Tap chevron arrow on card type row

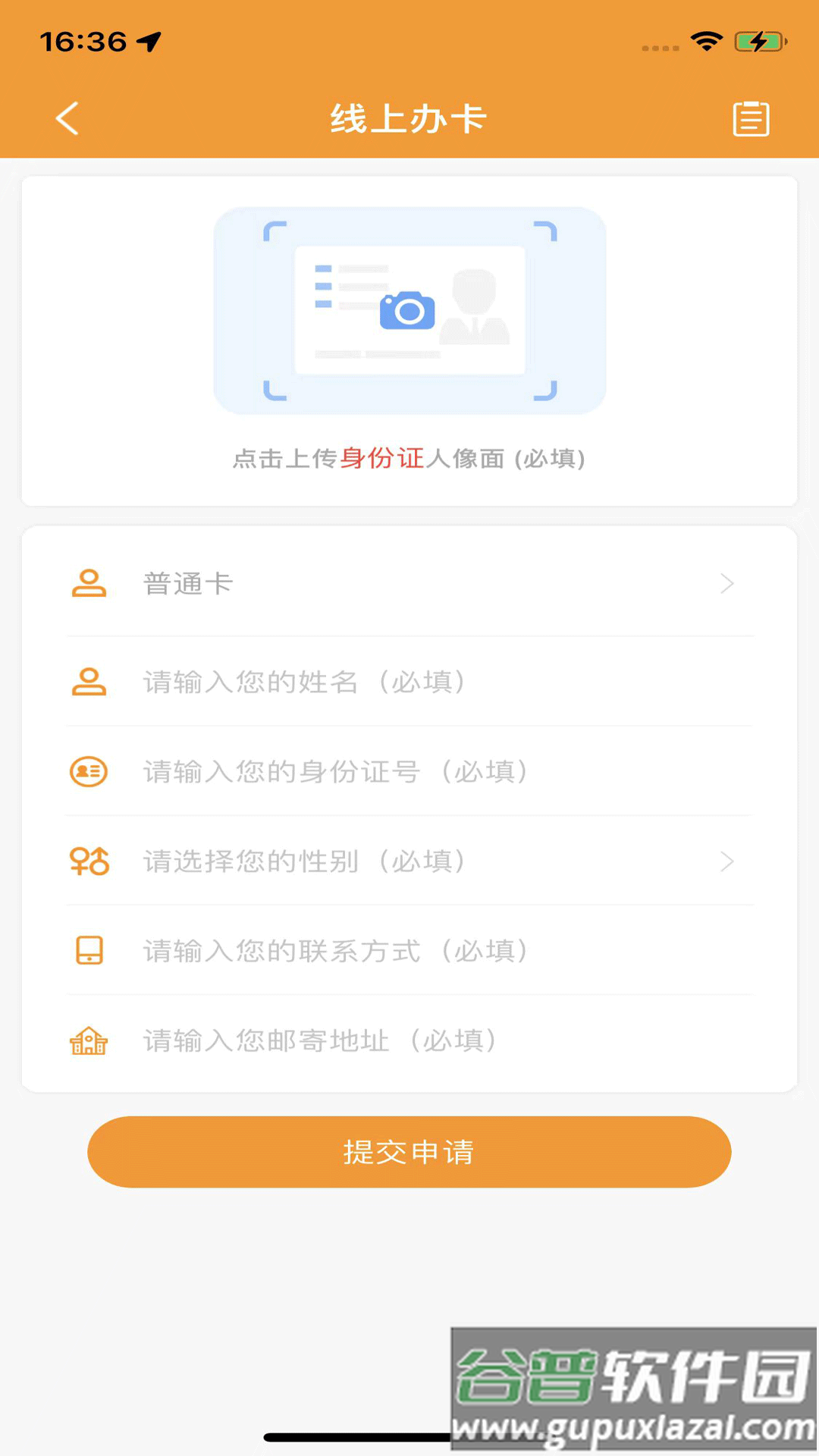pyautogui.click(x=727, y=584)
